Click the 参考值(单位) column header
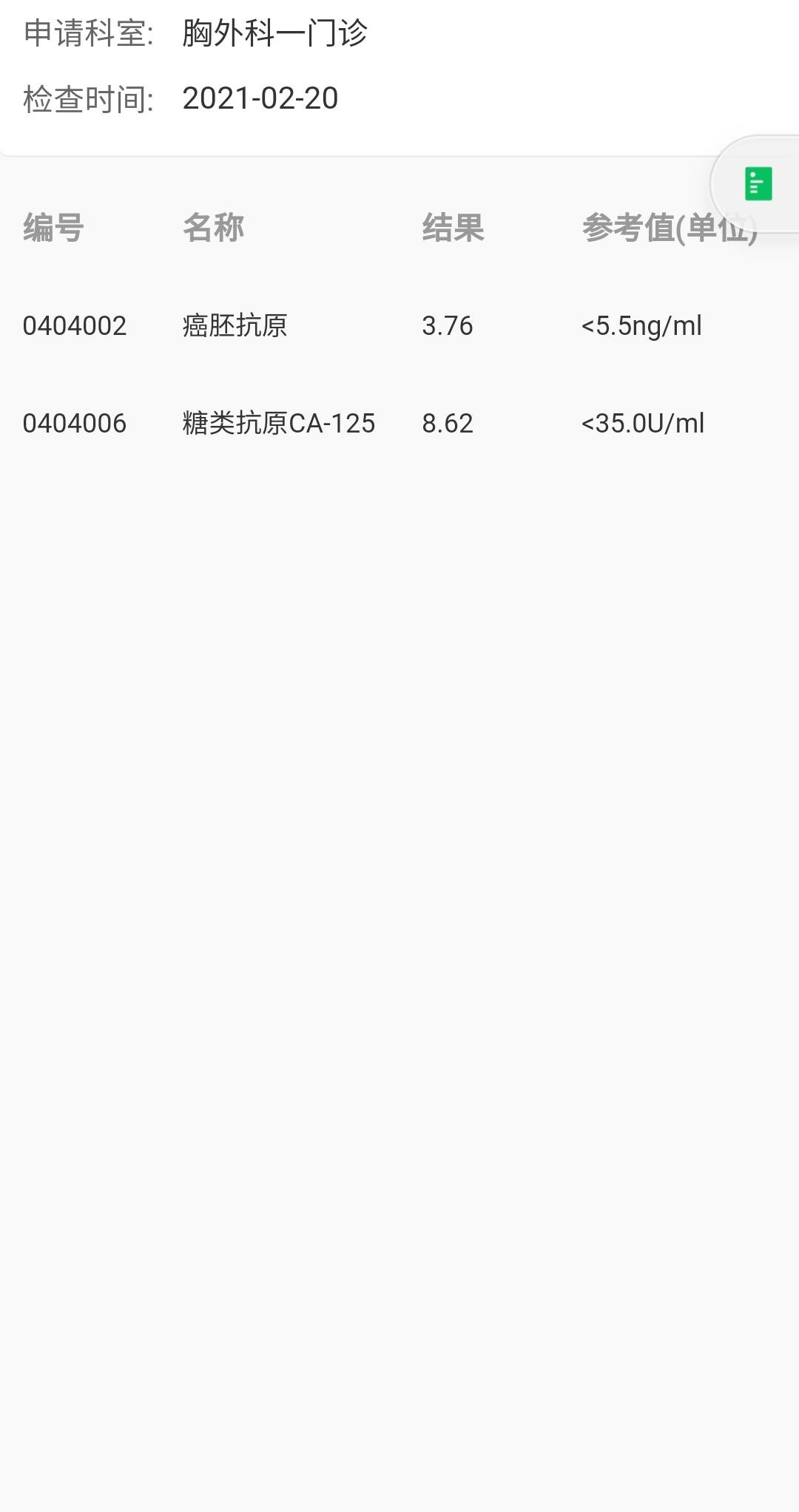The width and height of the screenshot is (799, 1512). click(x=667, y=228)
